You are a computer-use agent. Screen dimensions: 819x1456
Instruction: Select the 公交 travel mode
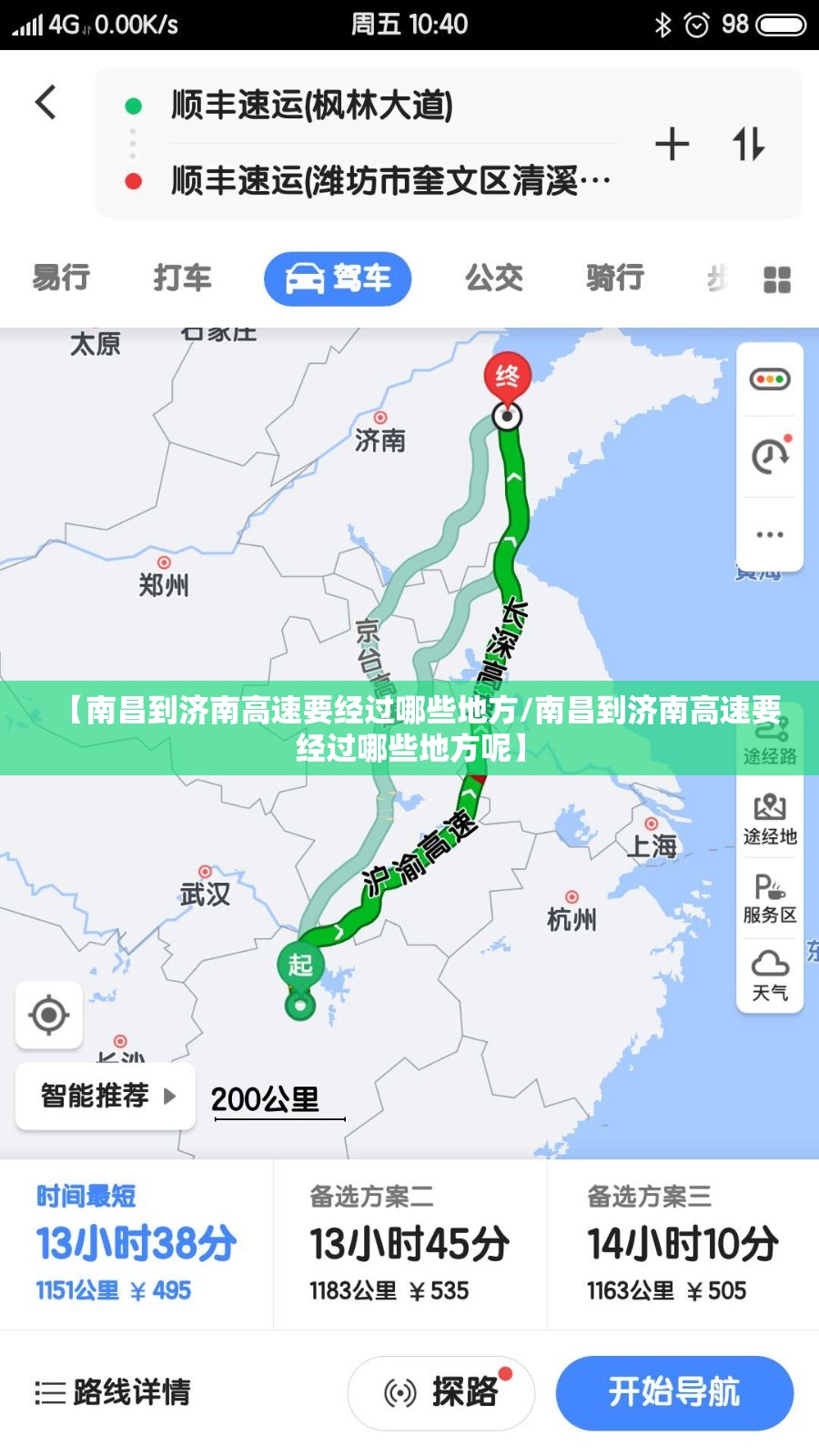point(494,278)
